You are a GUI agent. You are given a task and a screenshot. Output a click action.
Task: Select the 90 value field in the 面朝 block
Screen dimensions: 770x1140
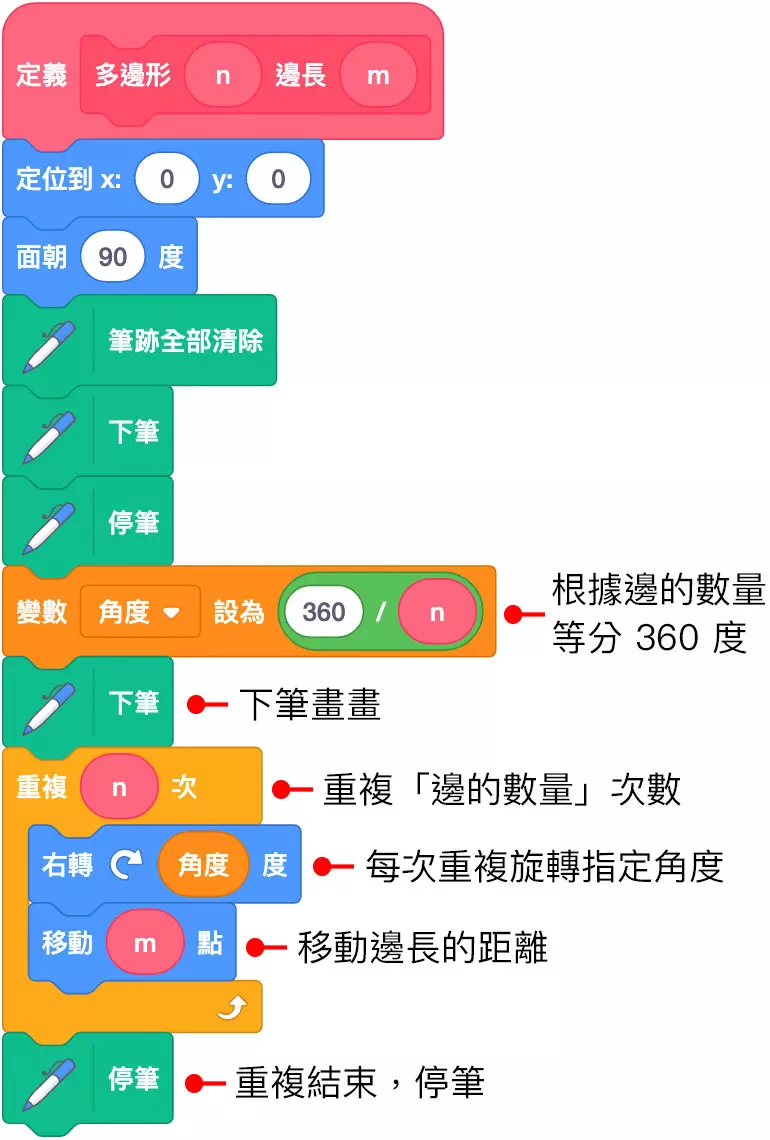[x=113, y=256]
